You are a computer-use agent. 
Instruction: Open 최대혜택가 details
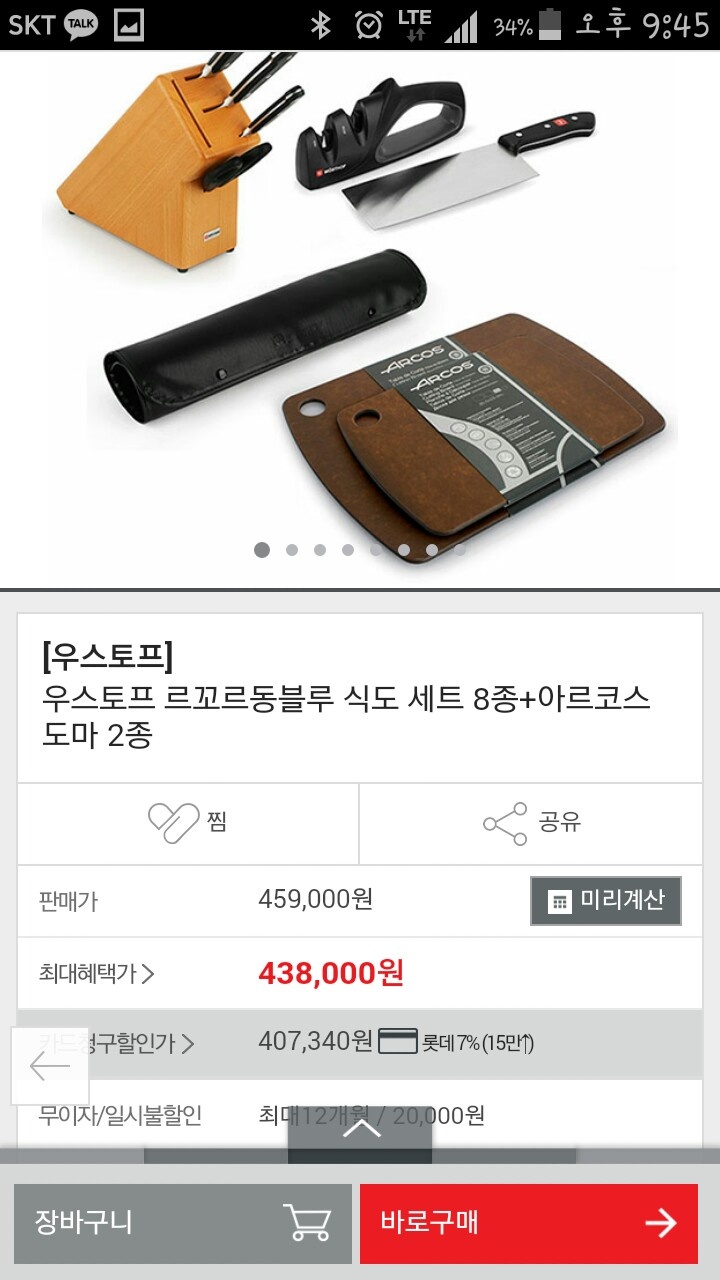(97, 973)
